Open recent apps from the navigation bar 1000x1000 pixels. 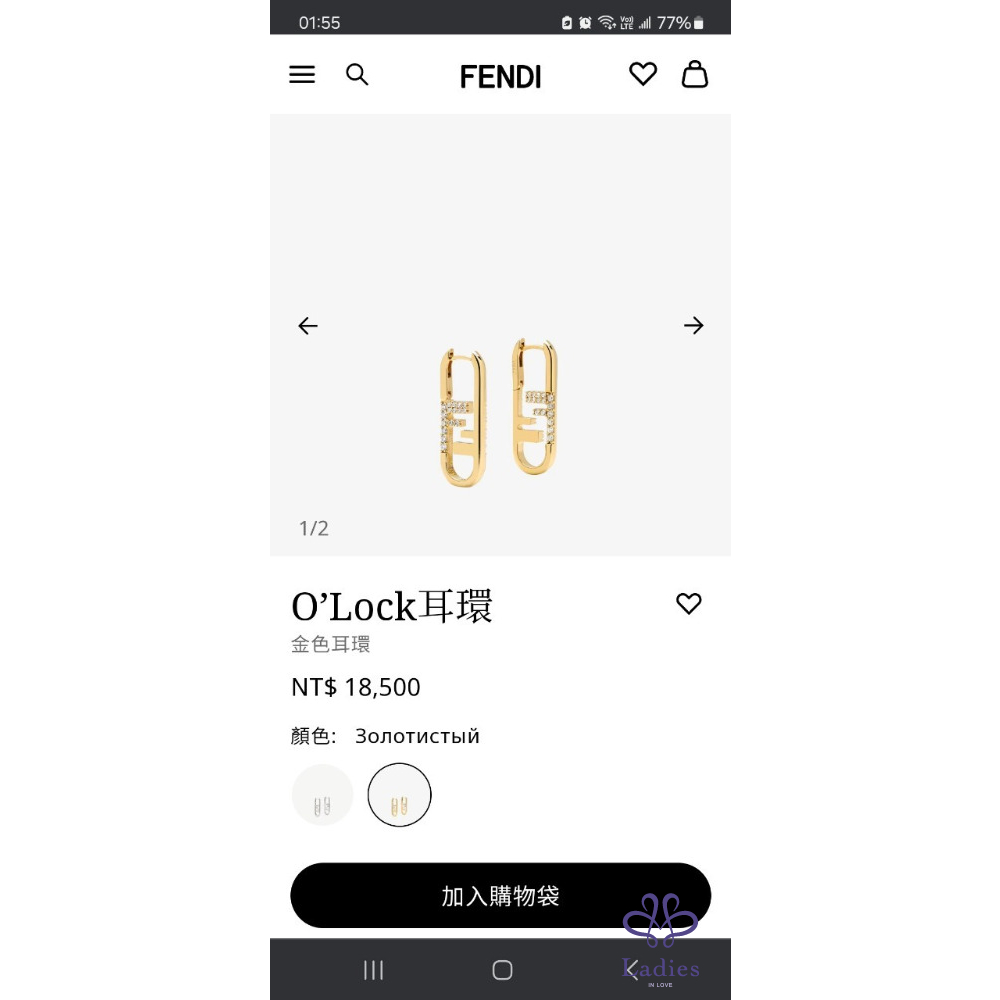tap(374, 970)
